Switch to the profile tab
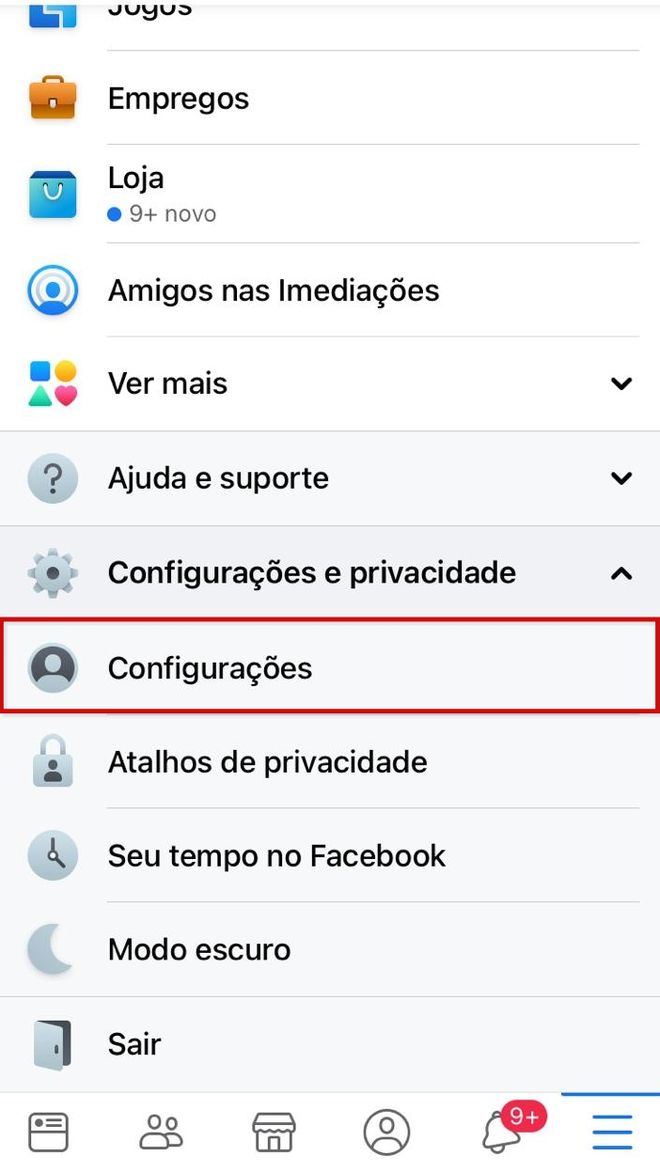This screenshot has width=660, height=1172. click(x=386, y=1132)
